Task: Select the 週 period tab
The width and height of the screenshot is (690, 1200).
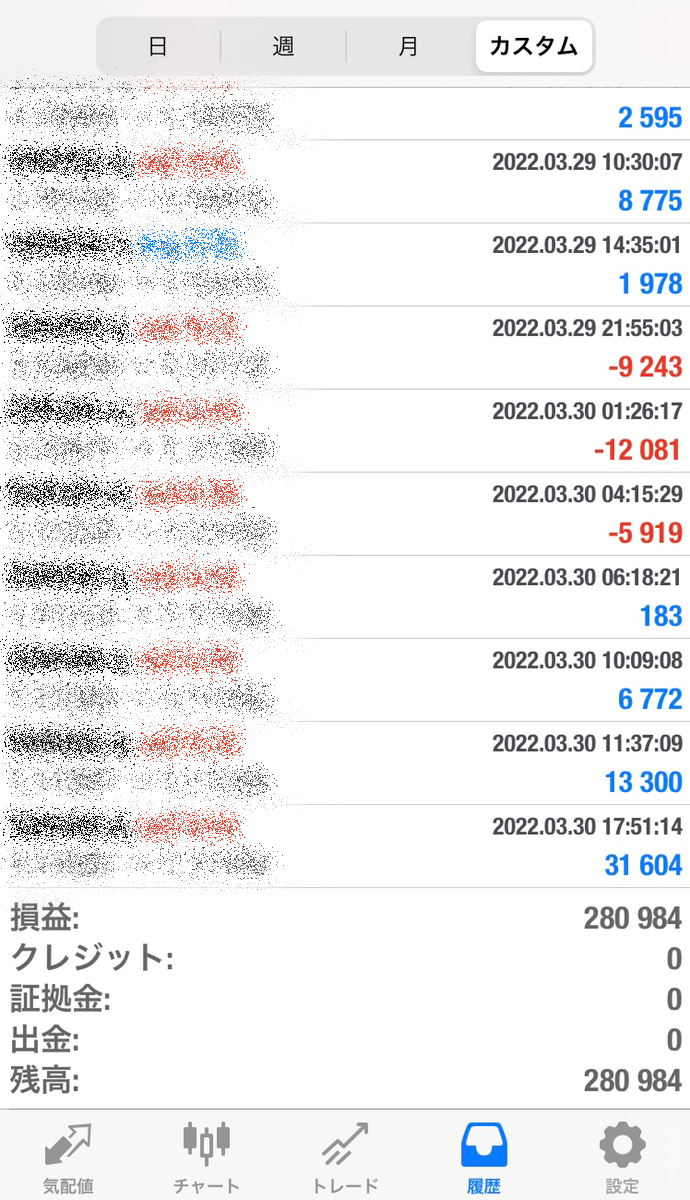Action: point(283,46)
